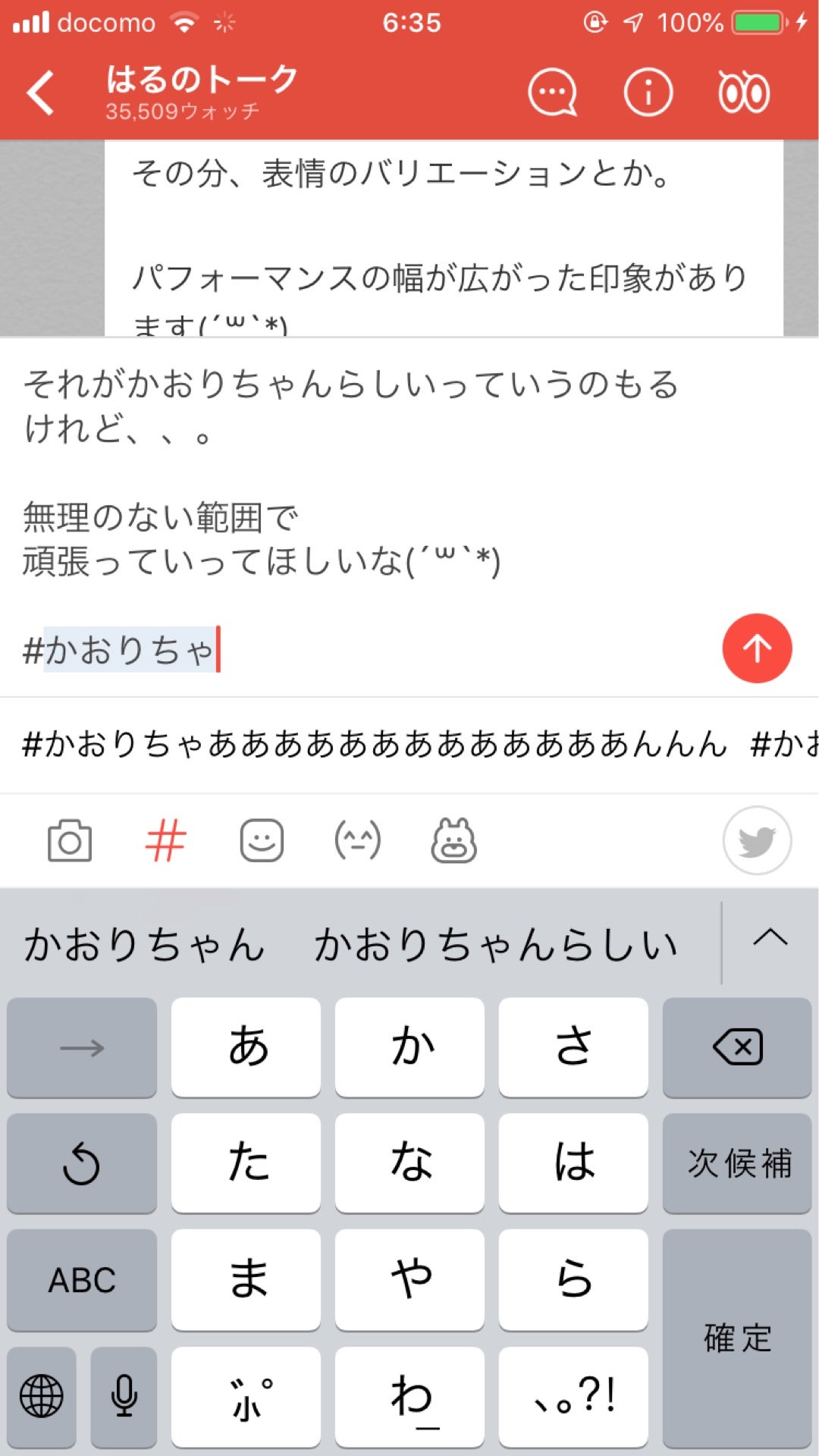This screenshot has height=1456, width=819.
Task: Go back with the header back arrow
Action: [41, 93]
